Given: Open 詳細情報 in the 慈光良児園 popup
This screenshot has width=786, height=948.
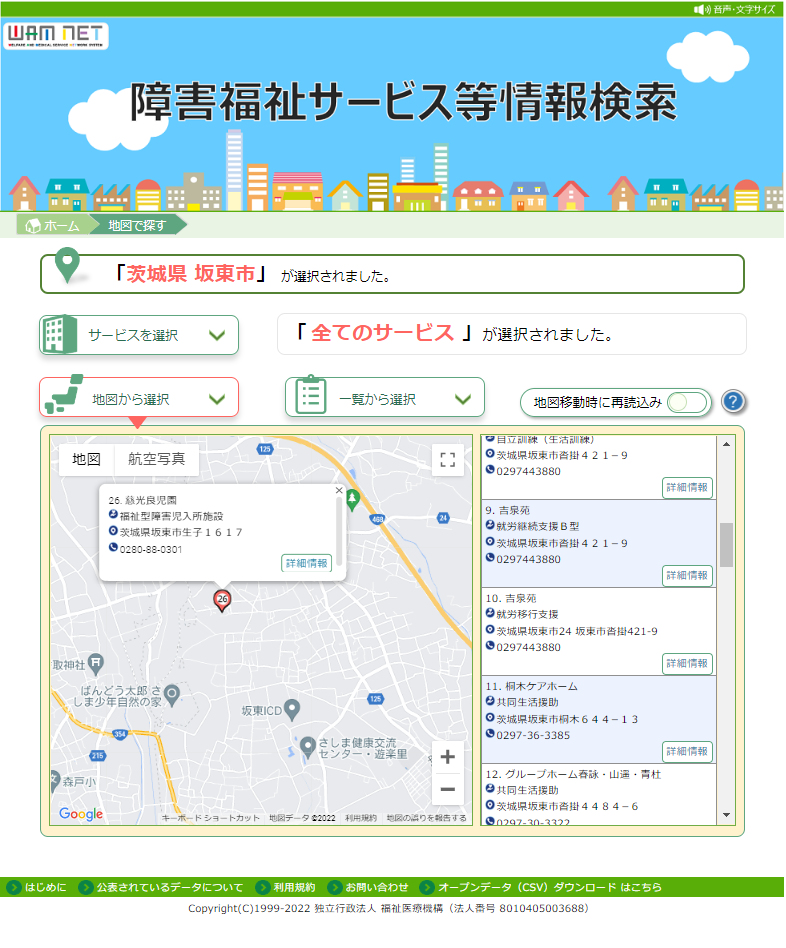Looking at the screenshot, I should point(306,563).
